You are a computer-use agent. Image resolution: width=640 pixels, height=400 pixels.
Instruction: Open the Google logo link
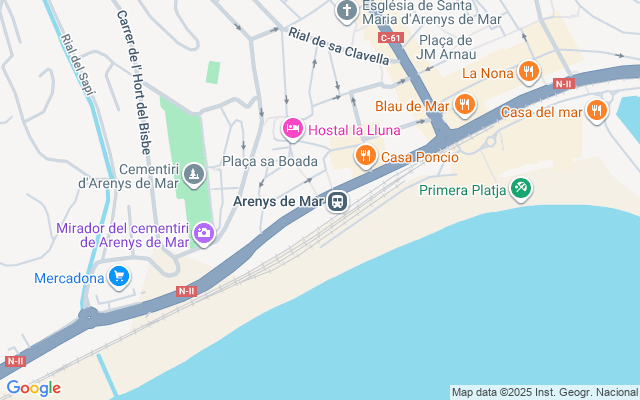[x=33, y=388]
